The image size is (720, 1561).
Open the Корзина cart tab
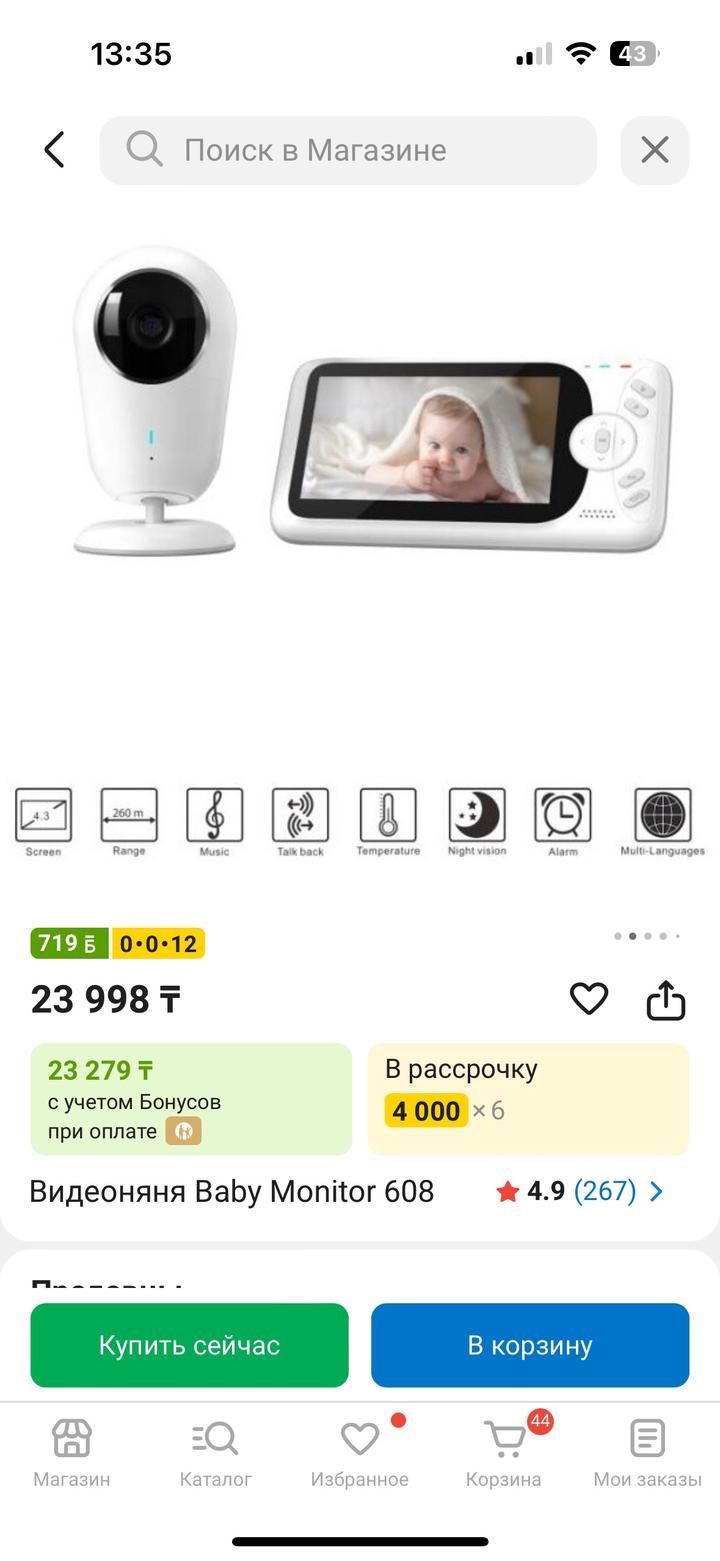[x=504, y=1453]
